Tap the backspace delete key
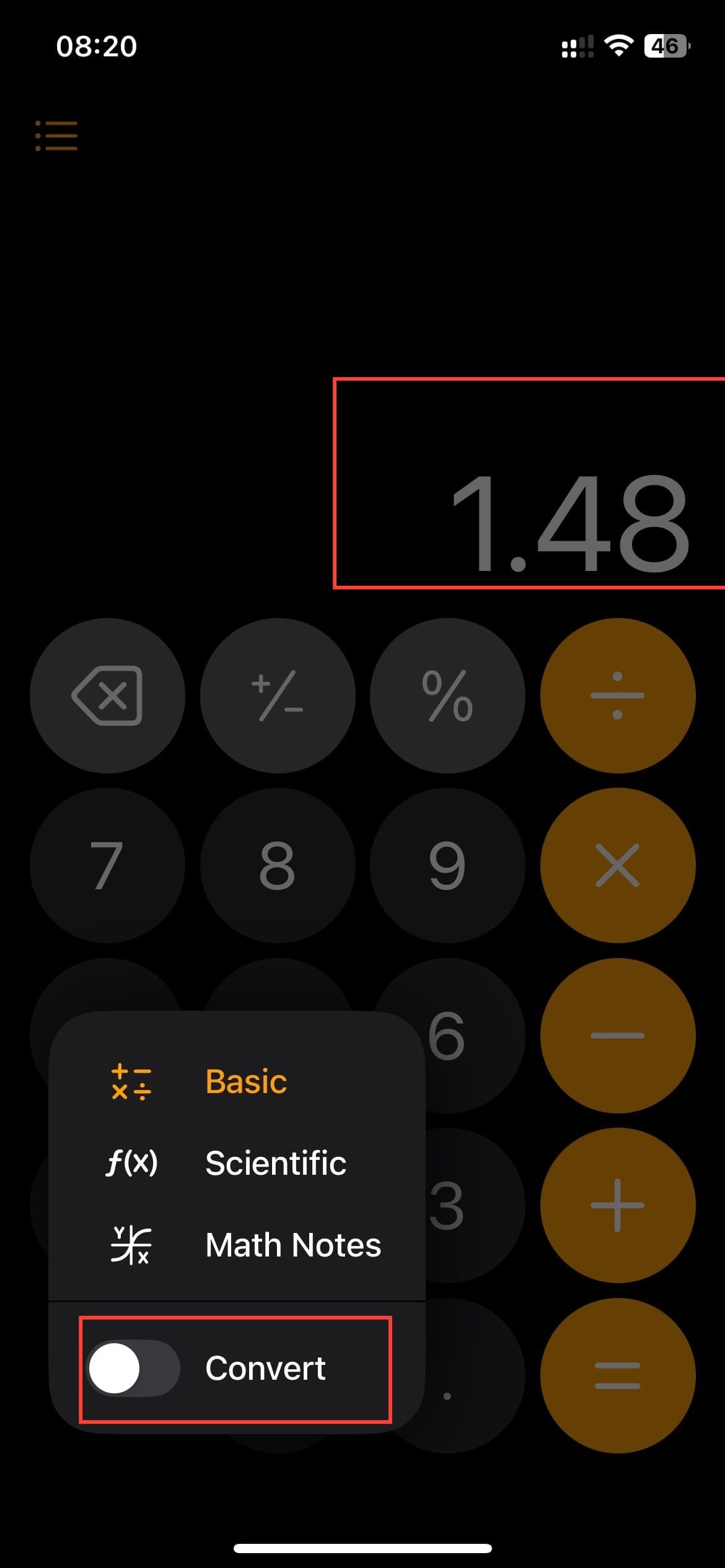The height and width of the screenshot is (1568, 725). pyautogui.click(x=107, y=695)
